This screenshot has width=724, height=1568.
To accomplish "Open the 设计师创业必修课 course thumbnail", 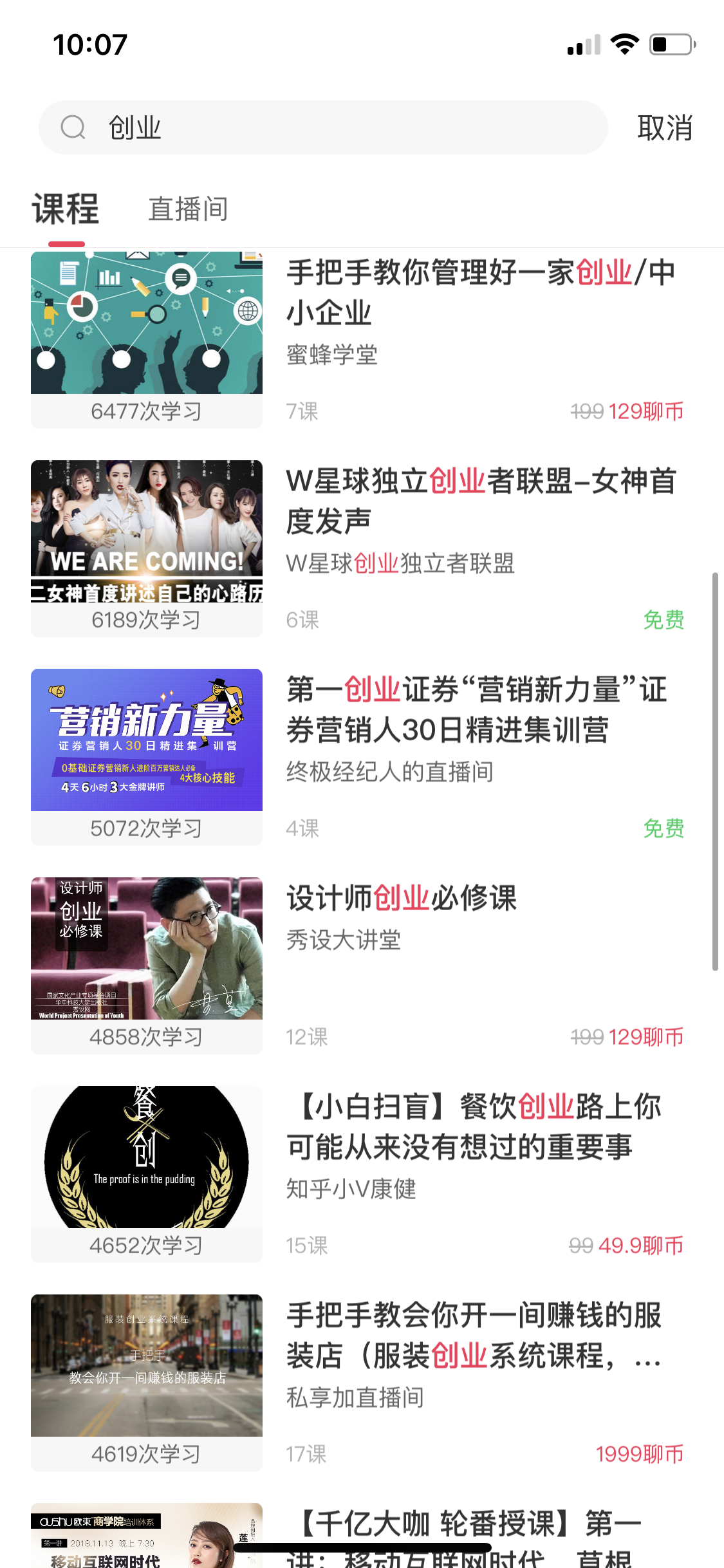I will pos(146,953).
